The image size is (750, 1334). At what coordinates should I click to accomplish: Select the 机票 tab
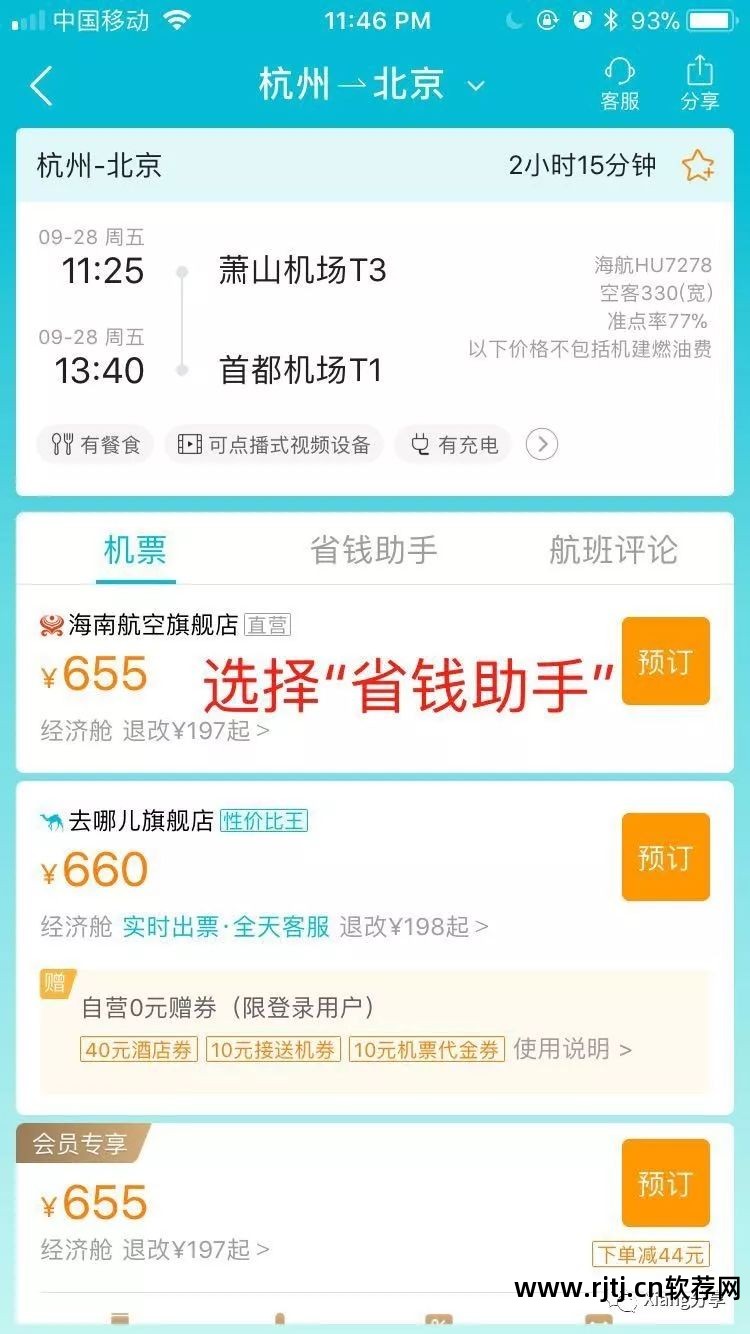coord(135,549)
